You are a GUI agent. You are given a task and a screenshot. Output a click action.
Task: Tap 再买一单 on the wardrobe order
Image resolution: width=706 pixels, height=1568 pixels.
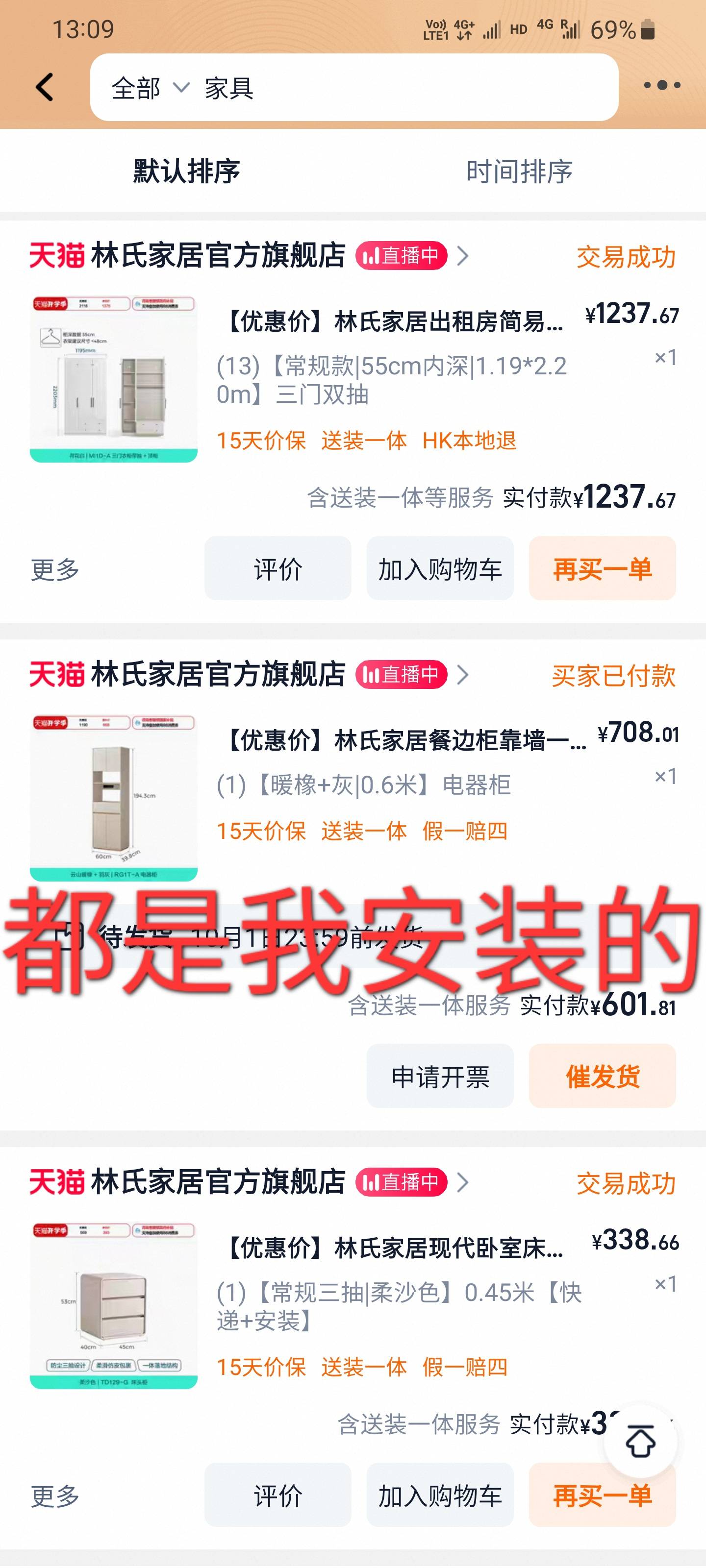602,568
